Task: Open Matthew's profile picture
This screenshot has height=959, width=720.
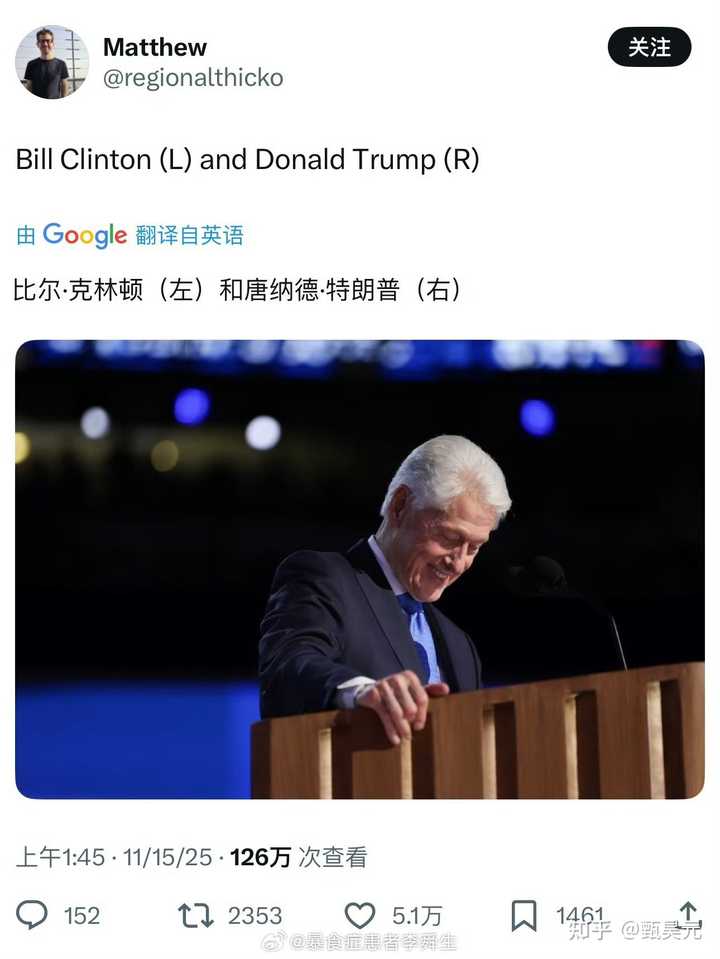Action: (52, 62)
